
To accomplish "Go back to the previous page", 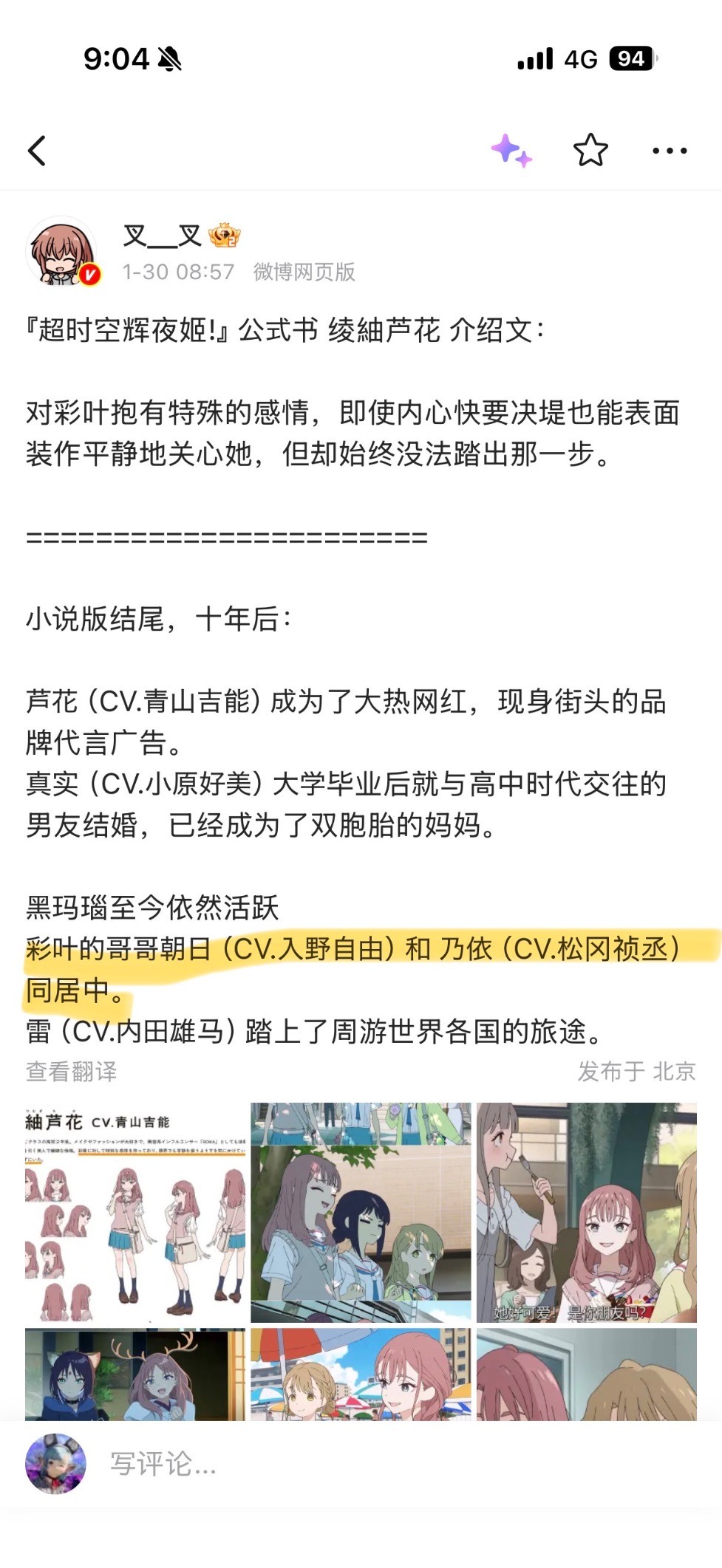I will 37,151.
